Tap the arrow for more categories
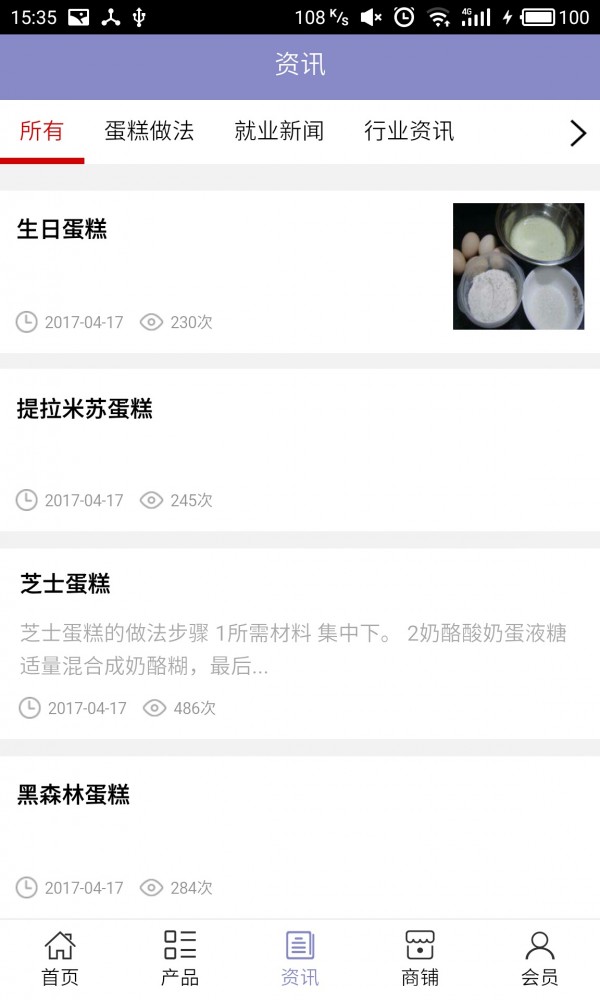This screenshot has width=600, height=1000. 577,133
